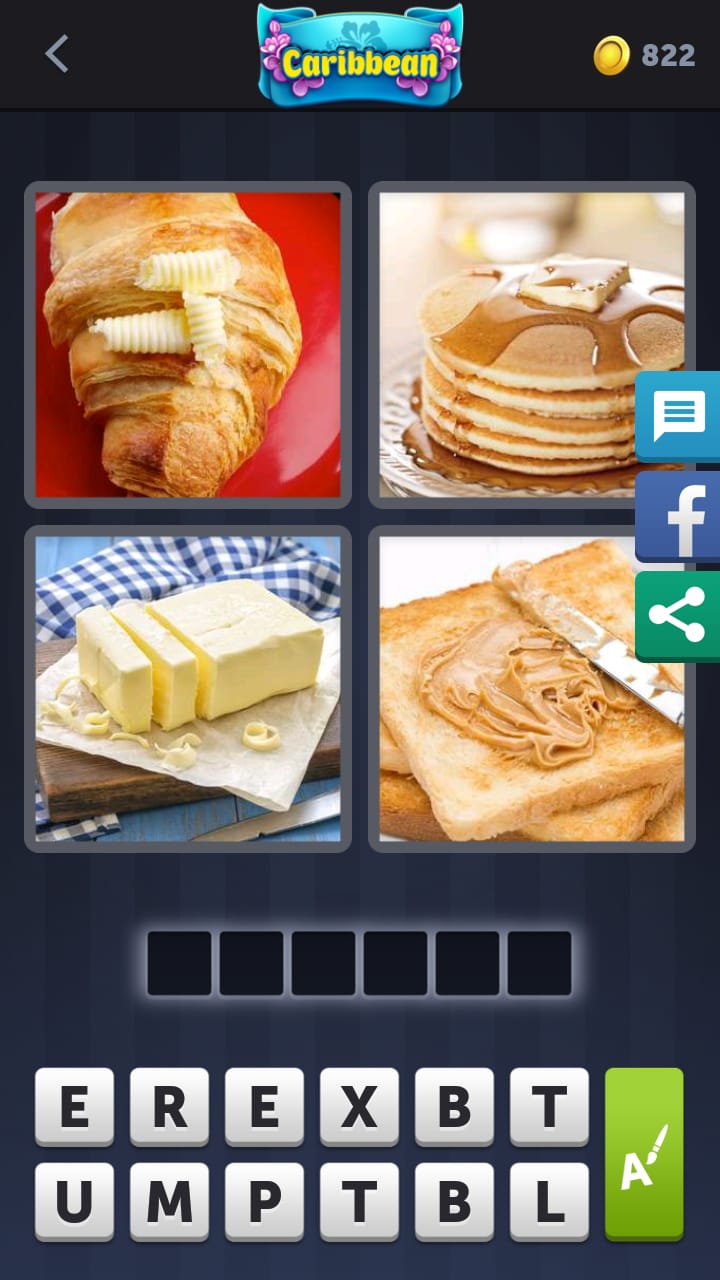This screenshot has width=720, height=1280.
Task: Share the puzzle on Facebook
Action: (x=678, y=516)
